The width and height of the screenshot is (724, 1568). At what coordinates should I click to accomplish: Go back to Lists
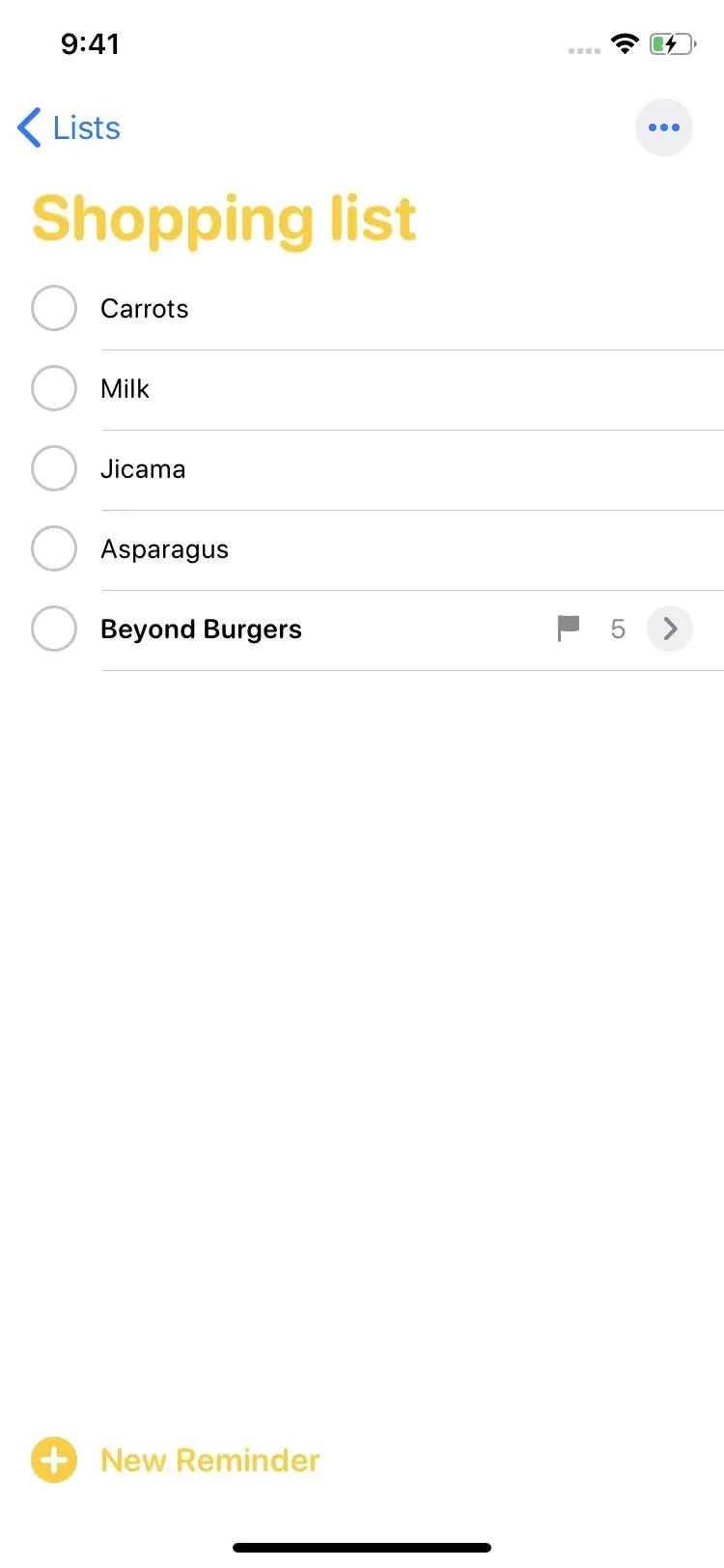pos(70,127)
